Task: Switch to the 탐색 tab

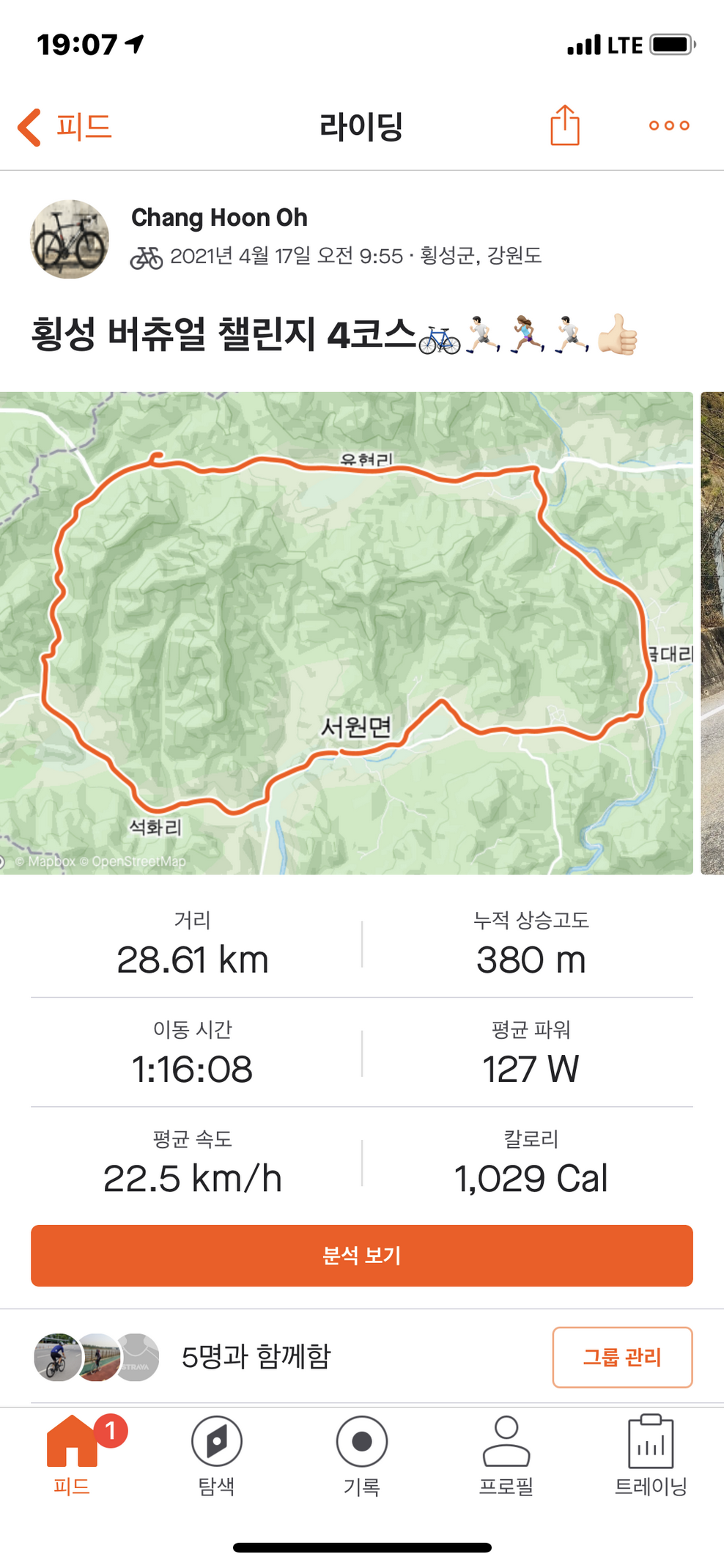Action: point(216,1455)
